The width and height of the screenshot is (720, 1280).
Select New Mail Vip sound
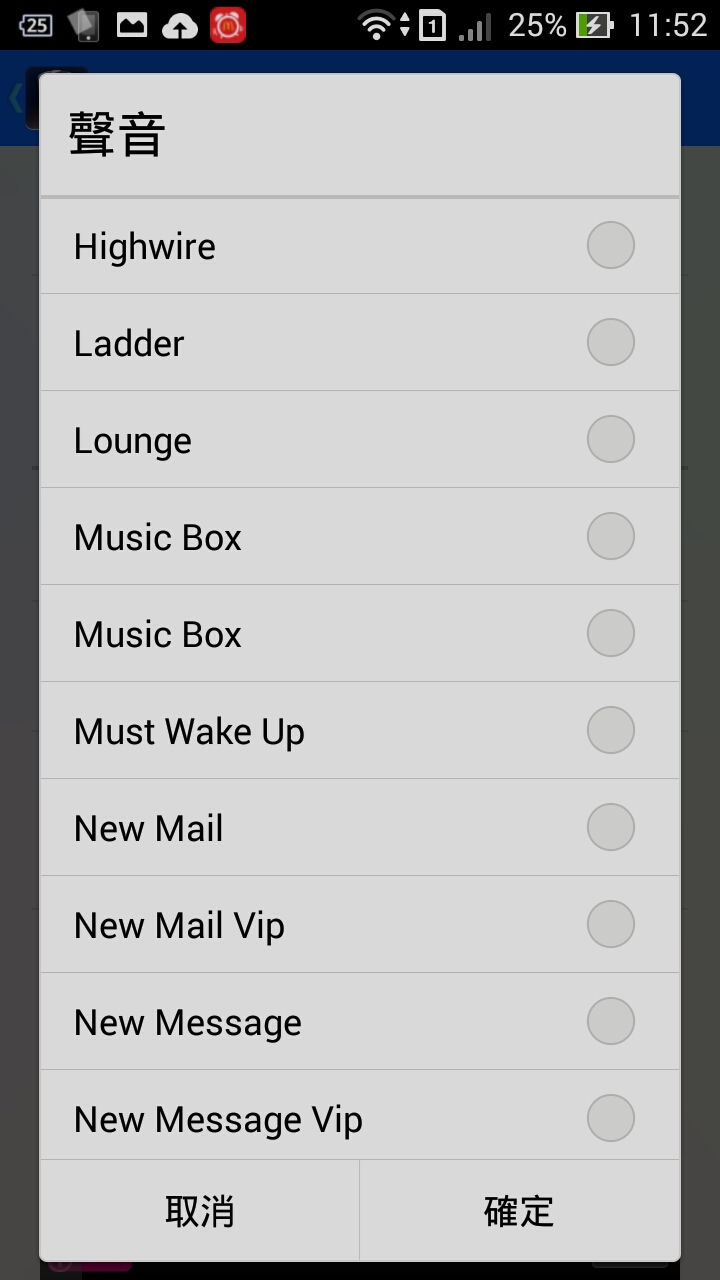coord(359,925)
